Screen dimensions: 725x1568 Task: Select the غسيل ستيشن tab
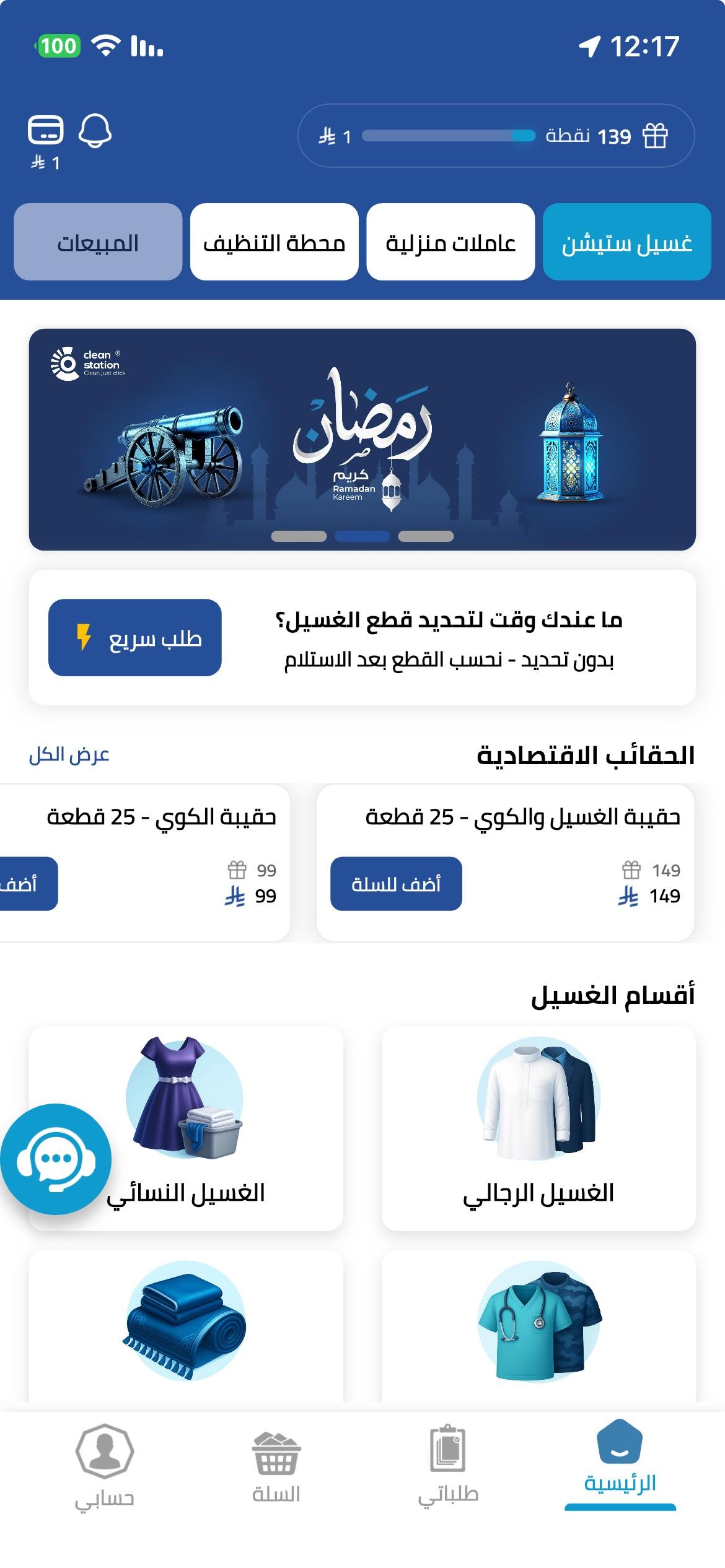[626, 242]
